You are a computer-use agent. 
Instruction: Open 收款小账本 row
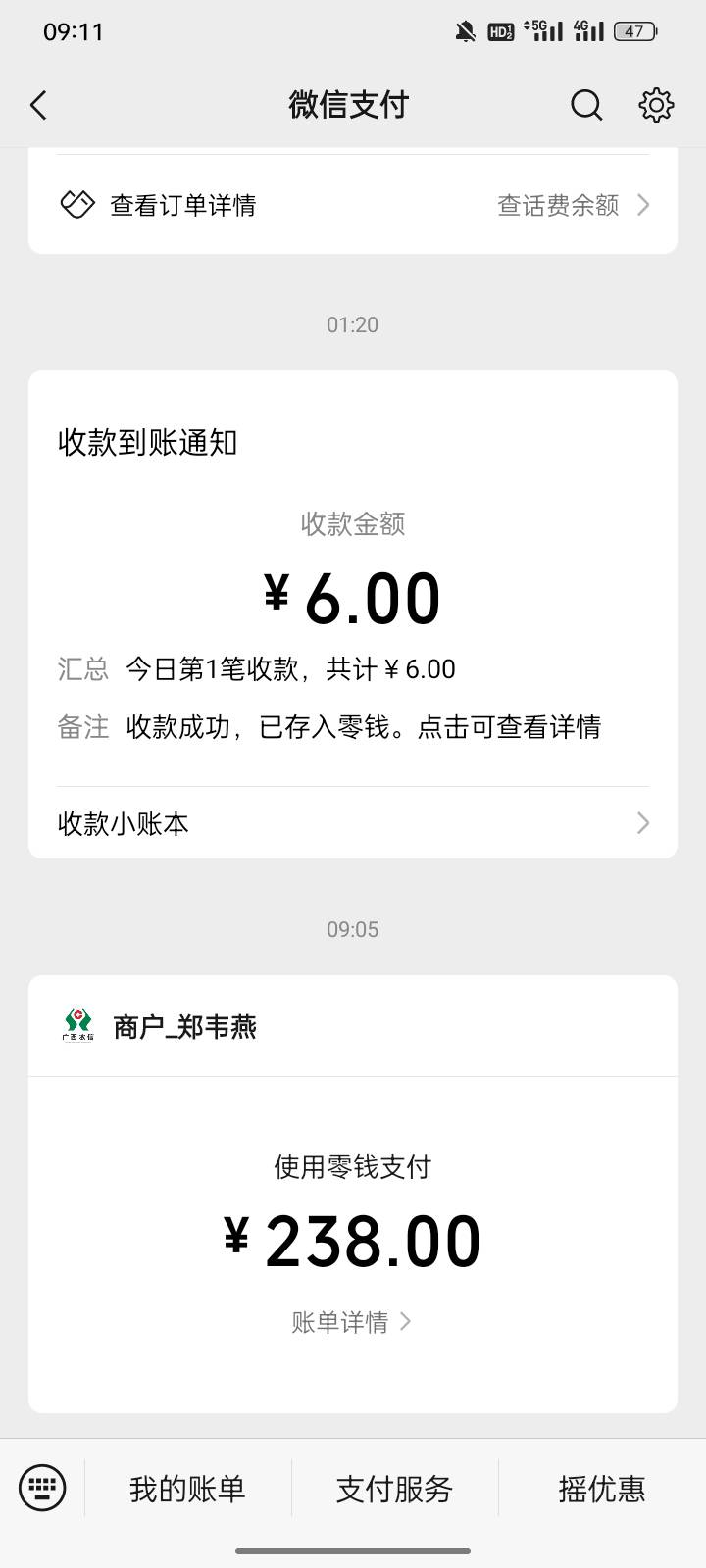coord(353,823)
